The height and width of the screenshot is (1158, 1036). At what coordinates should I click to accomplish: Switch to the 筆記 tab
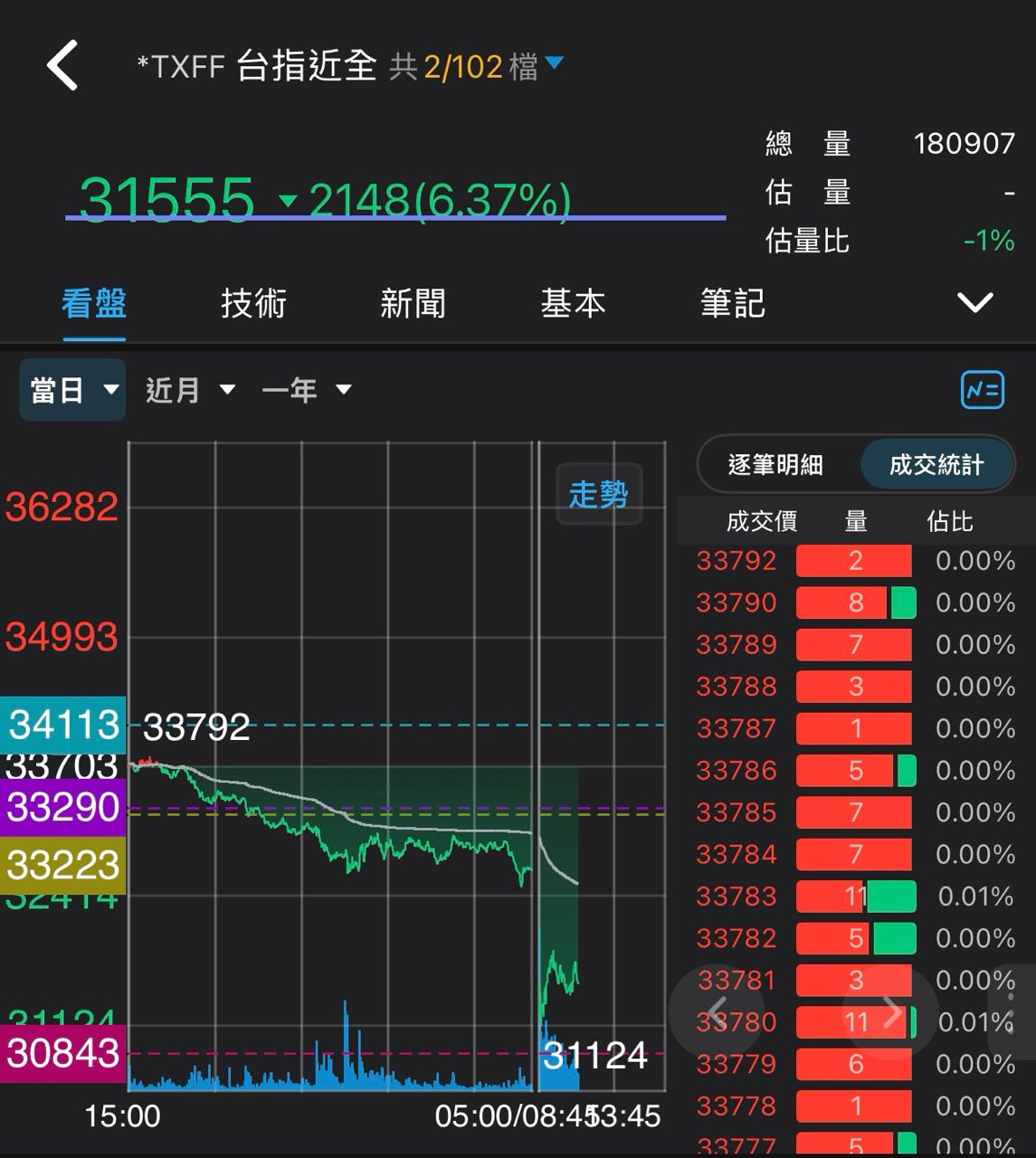(732, 303)
